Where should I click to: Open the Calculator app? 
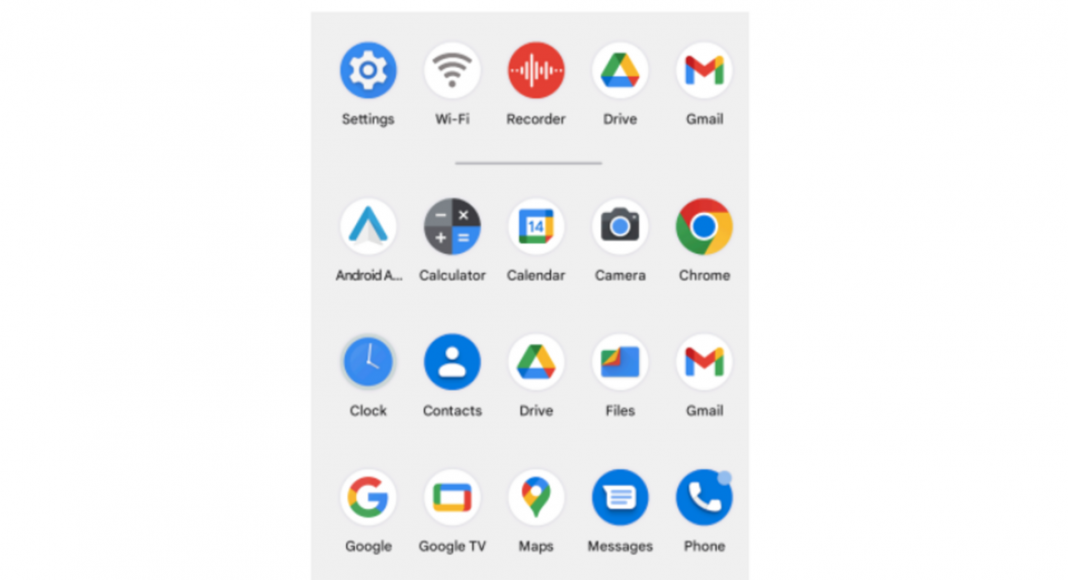point(452,227)
